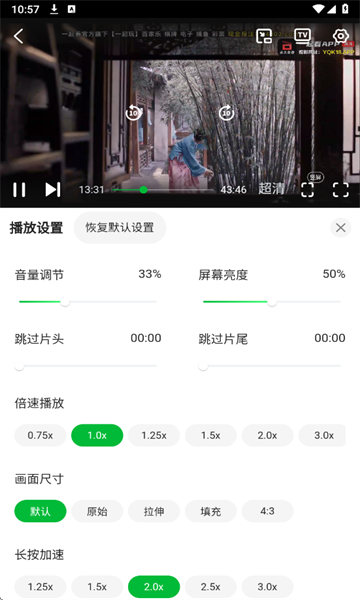Select 0.75x playback speed
The width and height of the screenshot is (360, 600).
tap(40, 435)
